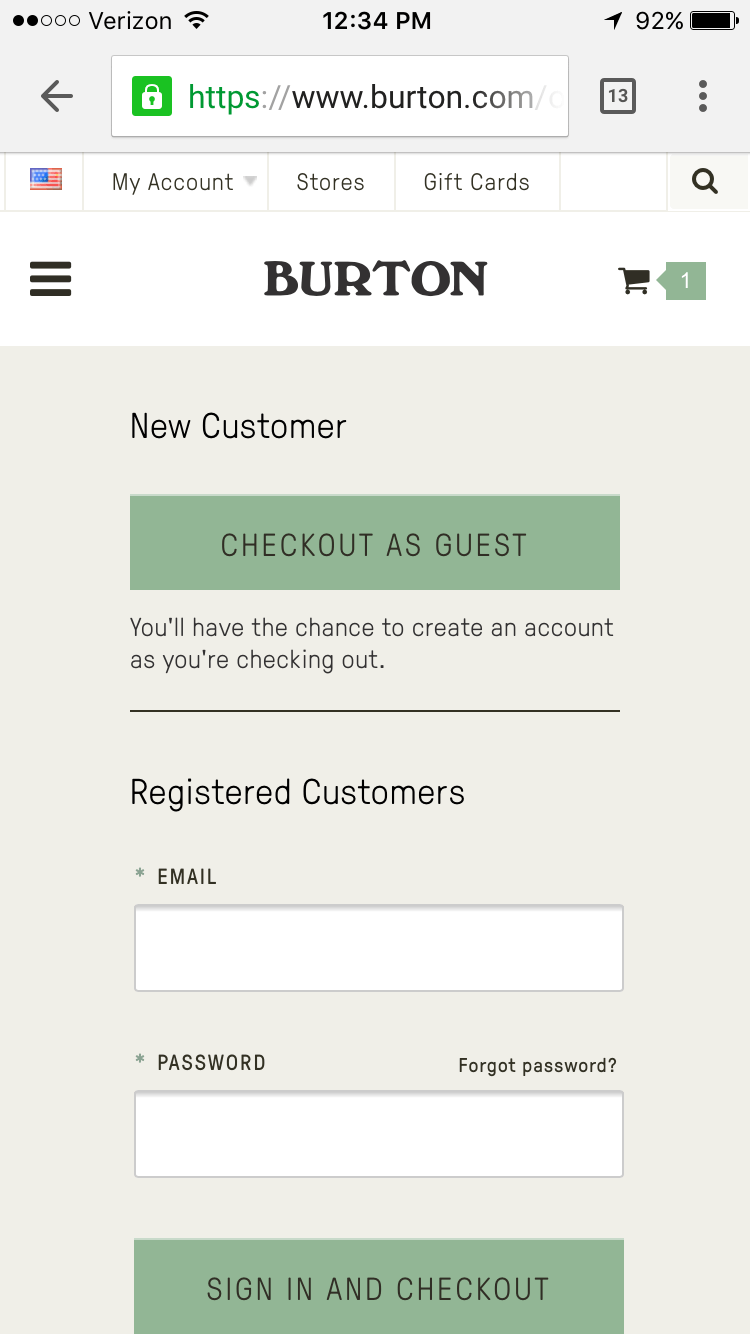
Task: Go back using the browser back arrow
Action: 57,96
